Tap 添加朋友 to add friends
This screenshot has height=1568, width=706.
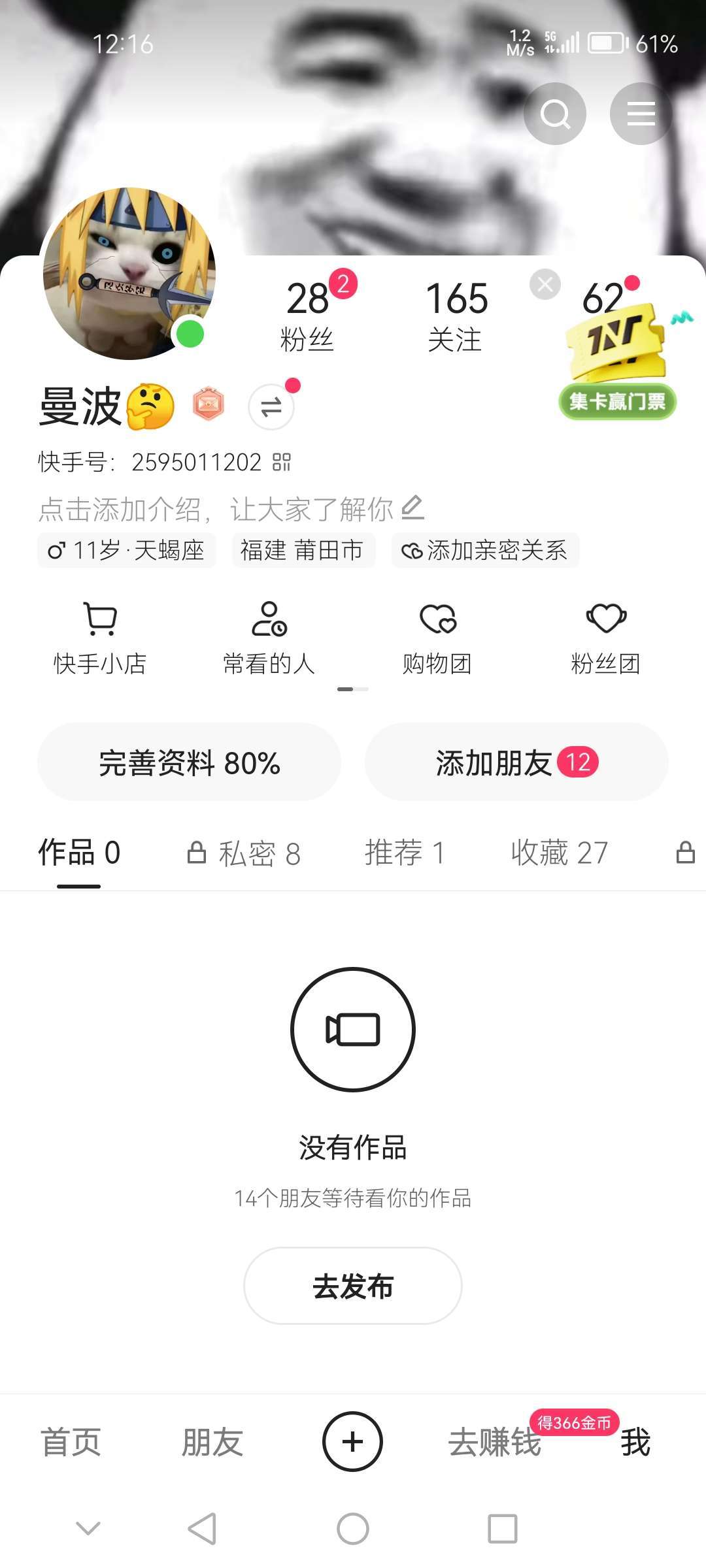coord(516,762)
